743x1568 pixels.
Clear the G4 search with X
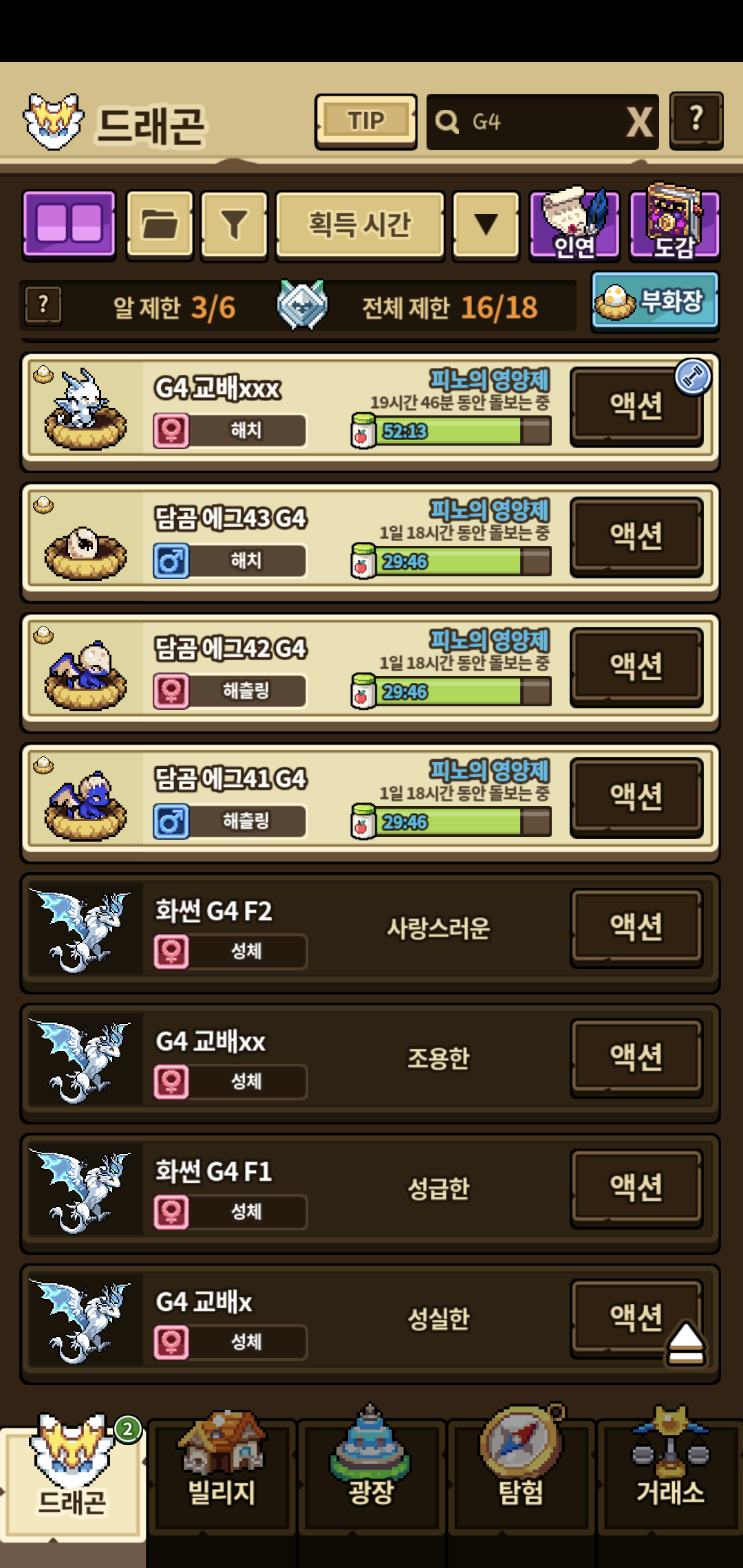pyautogui.click(x=639, y=122)
